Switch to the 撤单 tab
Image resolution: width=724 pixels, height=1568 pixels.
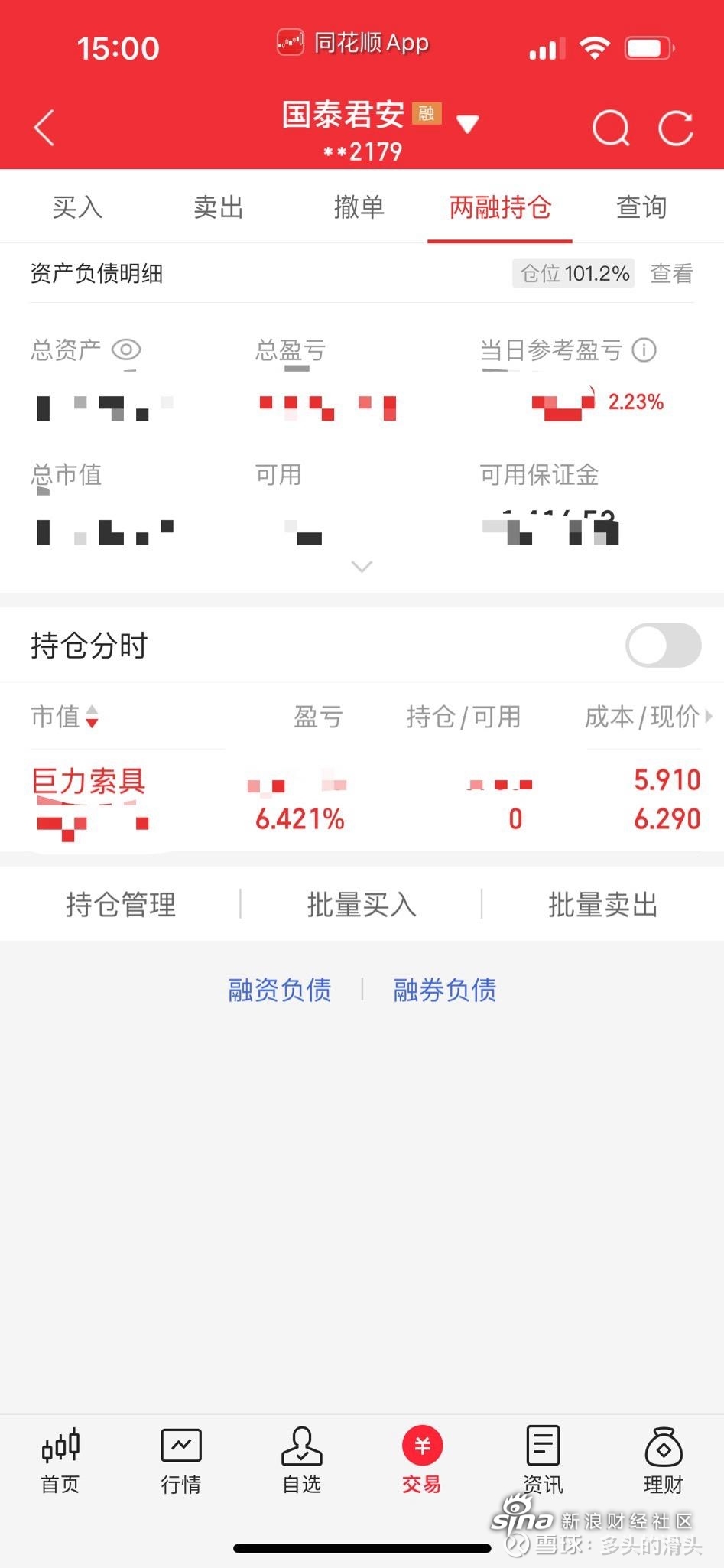pos(359,207)
